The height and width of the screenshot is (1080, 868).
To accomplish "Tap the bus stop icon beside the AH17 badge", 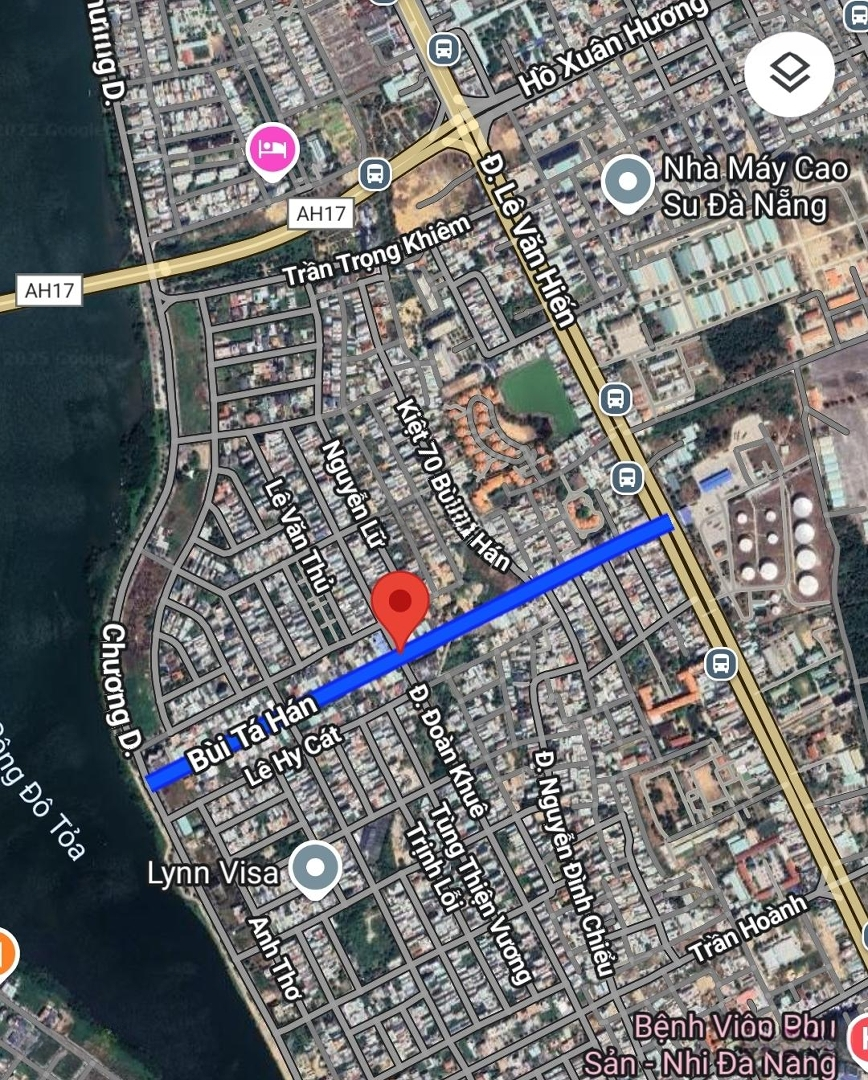I will (375, 174).
